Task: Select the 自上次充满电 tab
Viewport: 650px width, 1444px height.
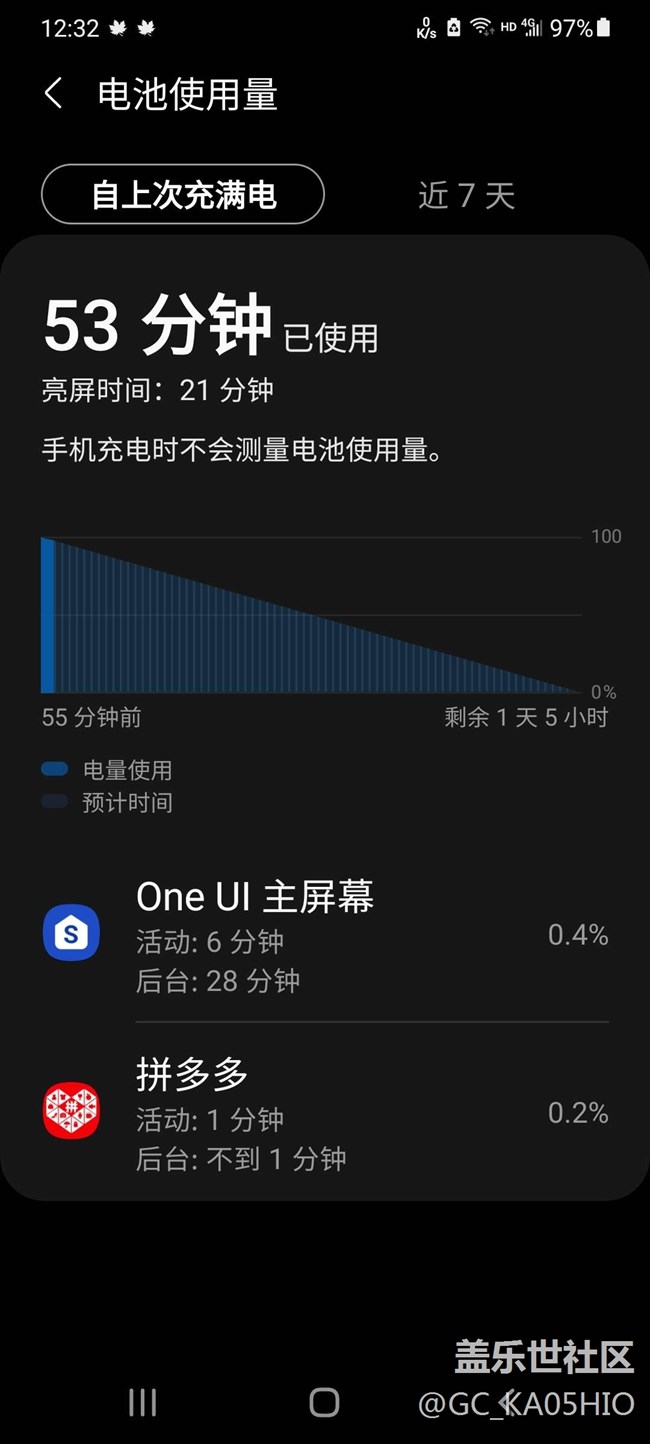Action: tap(183, 195)
